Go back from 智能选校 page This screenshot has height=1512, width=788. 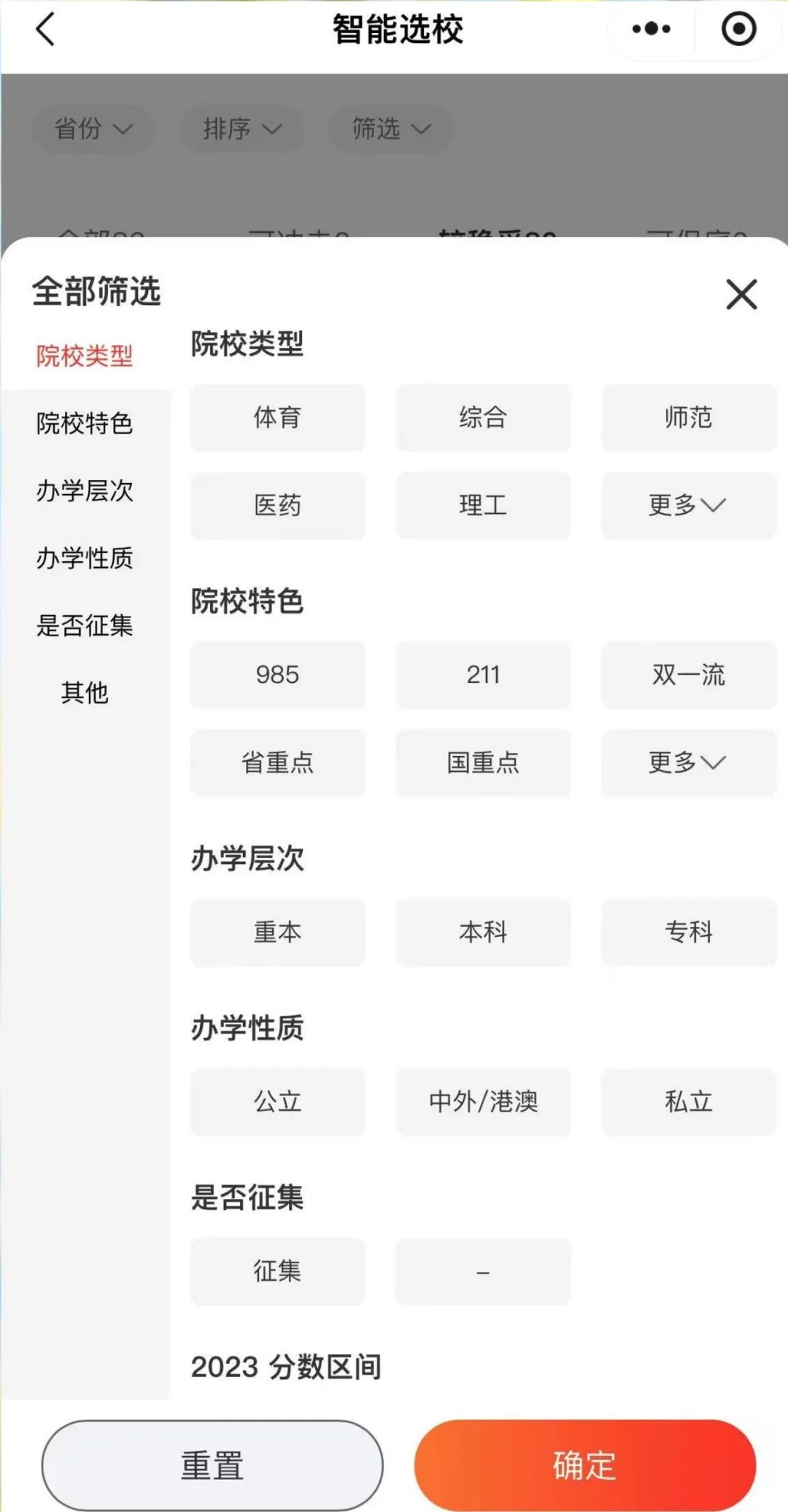point(45,30)
